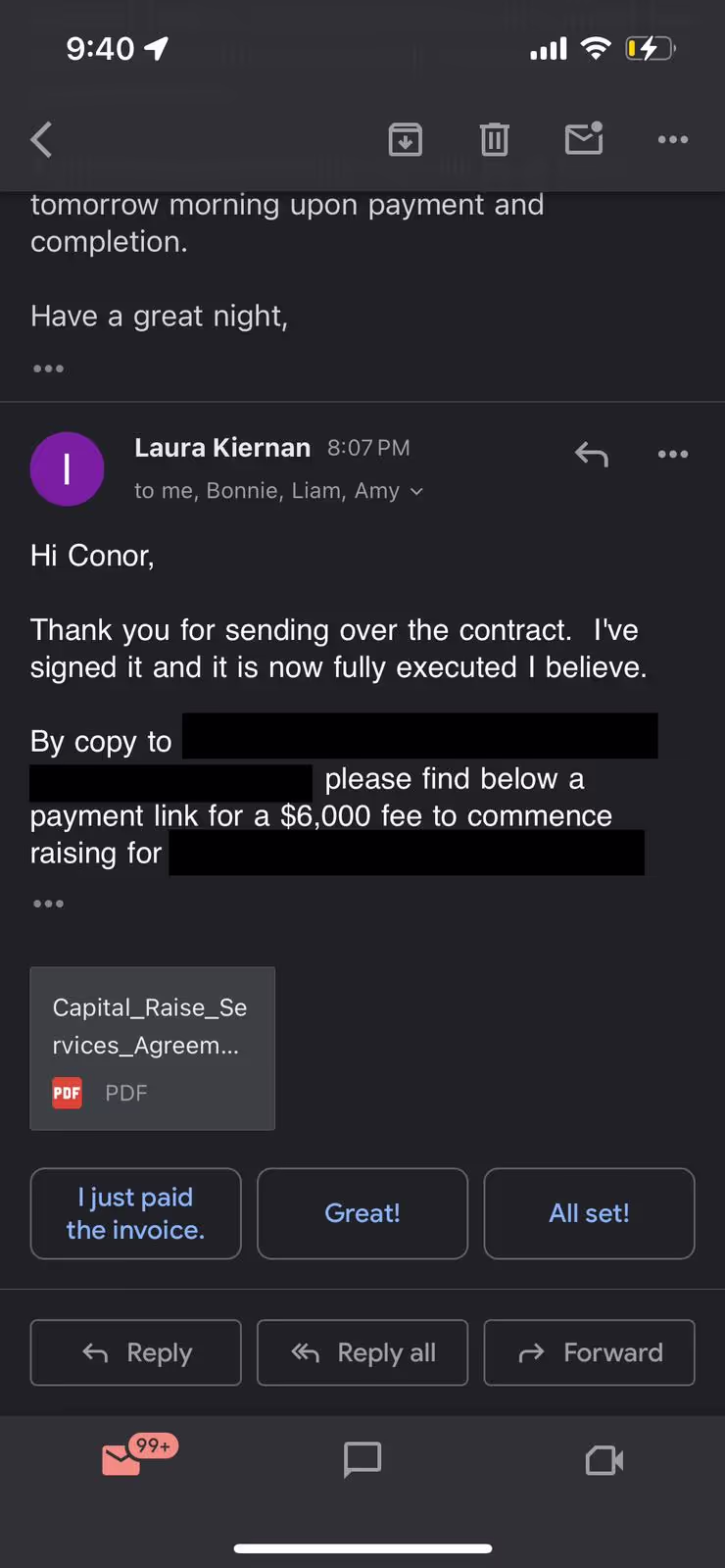This screenshot has height=1568, width=725.
Task: Open the Capital_Raise_Services_Agreement PDF attachment
Action: click(153, 1049)
